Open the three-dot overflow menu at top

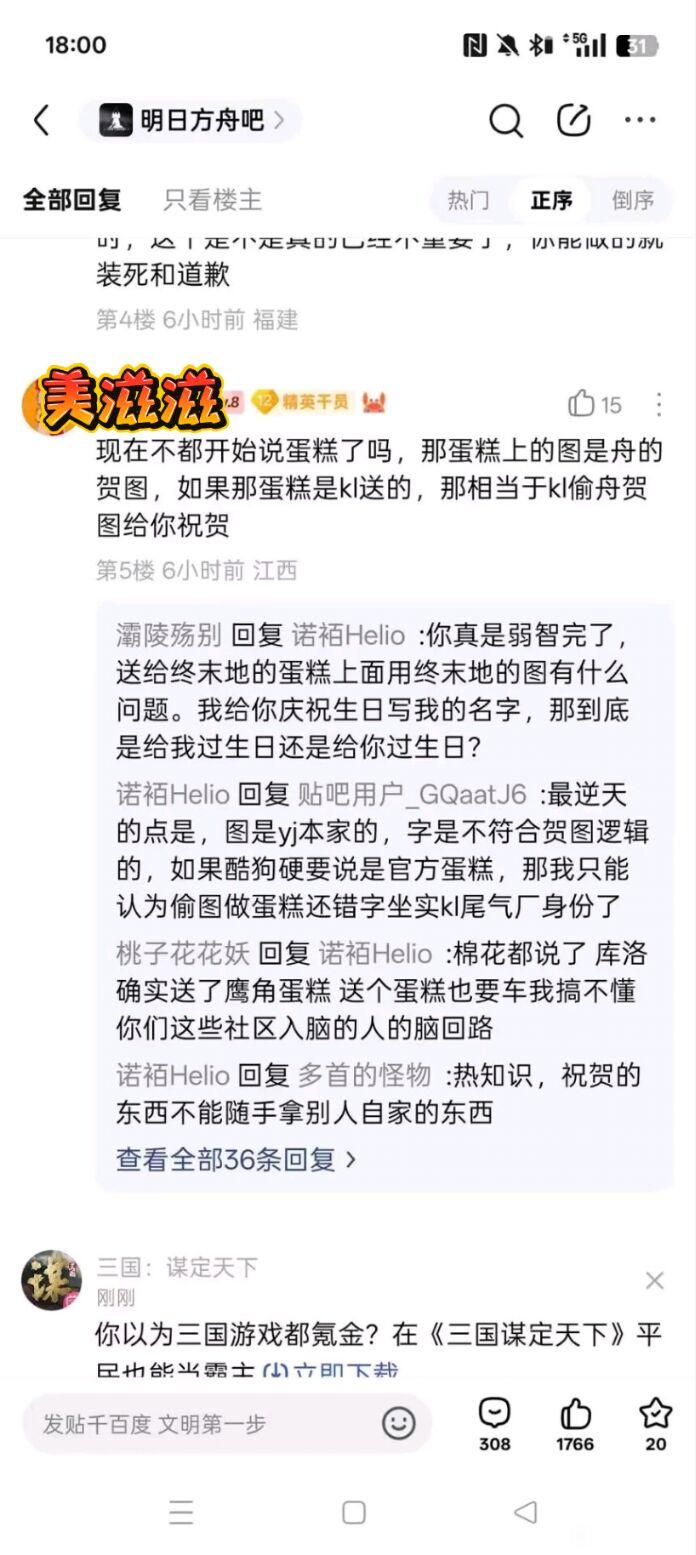[640, 120]
